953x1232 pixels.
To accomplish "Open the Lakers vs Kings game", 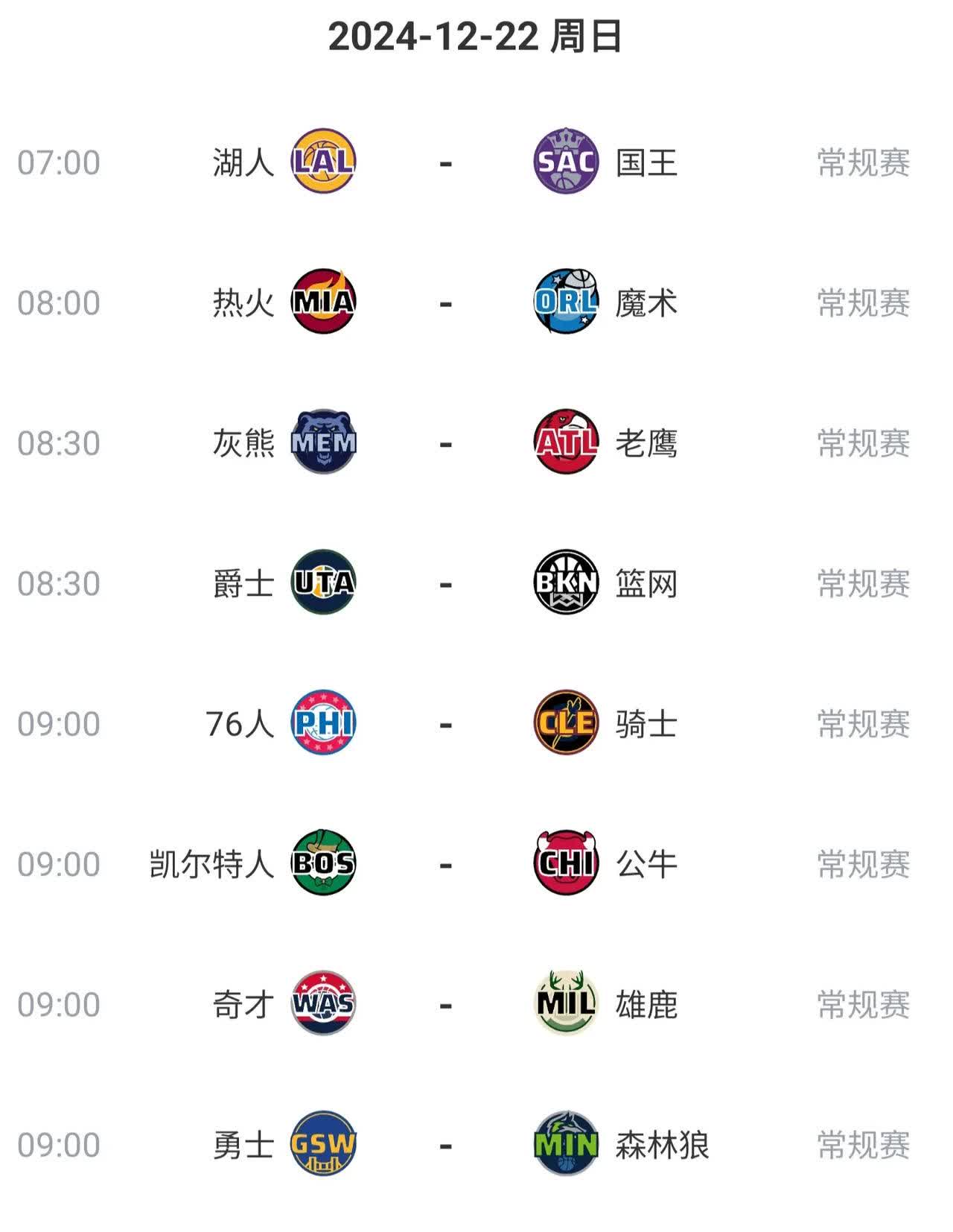I will point(445,162).
